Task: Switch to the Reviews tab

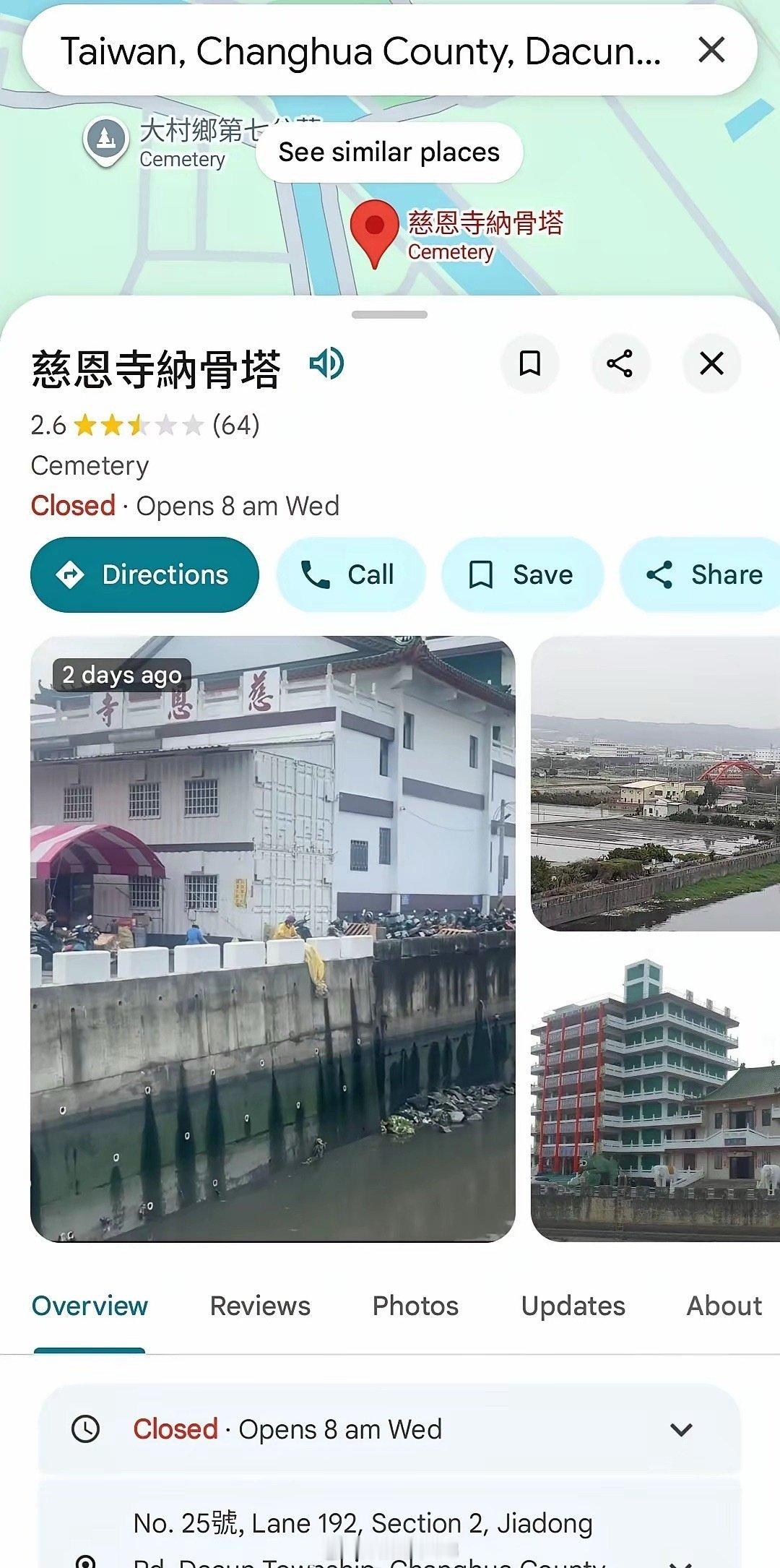Action: [x=259, y=1306]
